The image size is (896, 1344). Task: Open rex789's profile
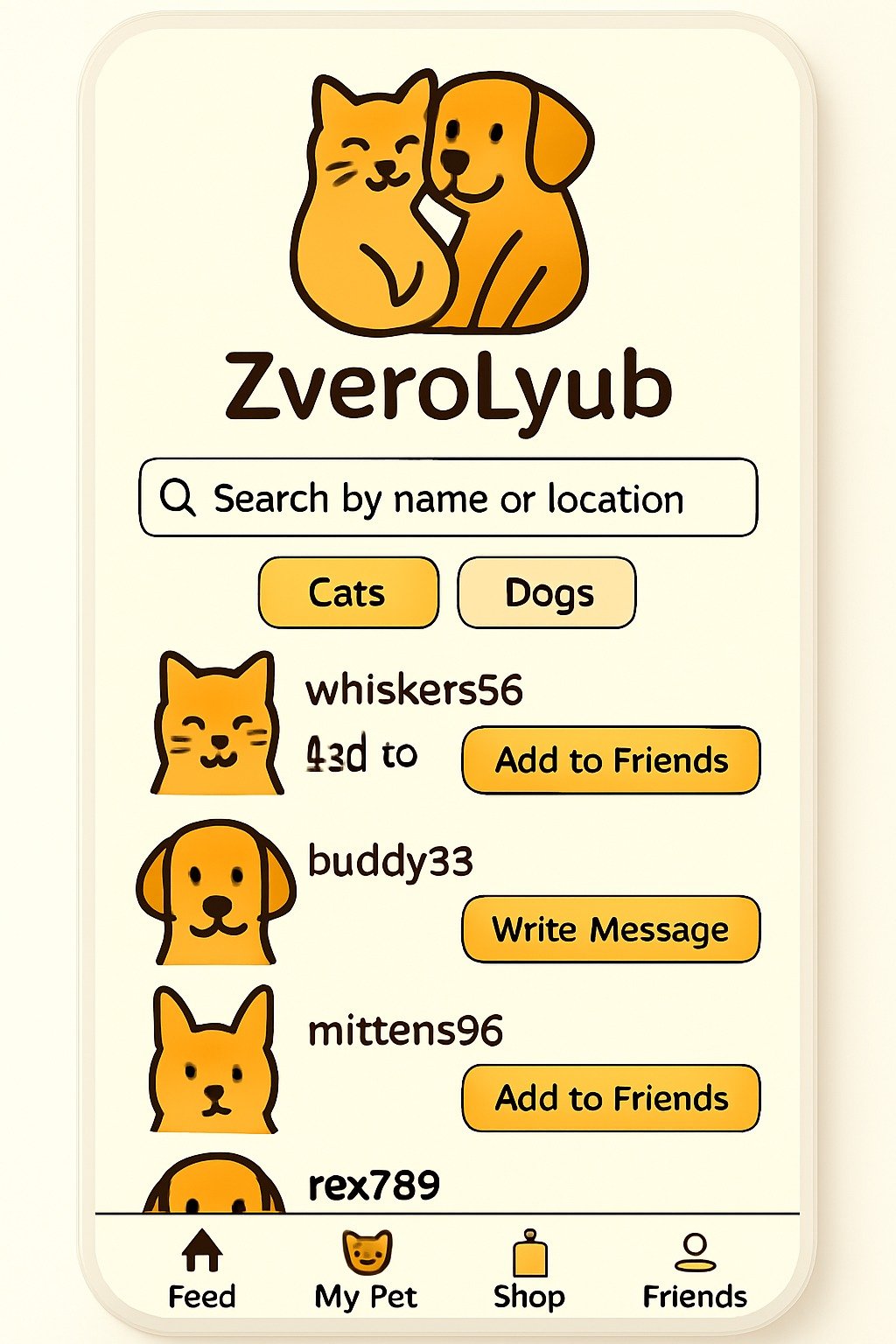[374, 1186]
